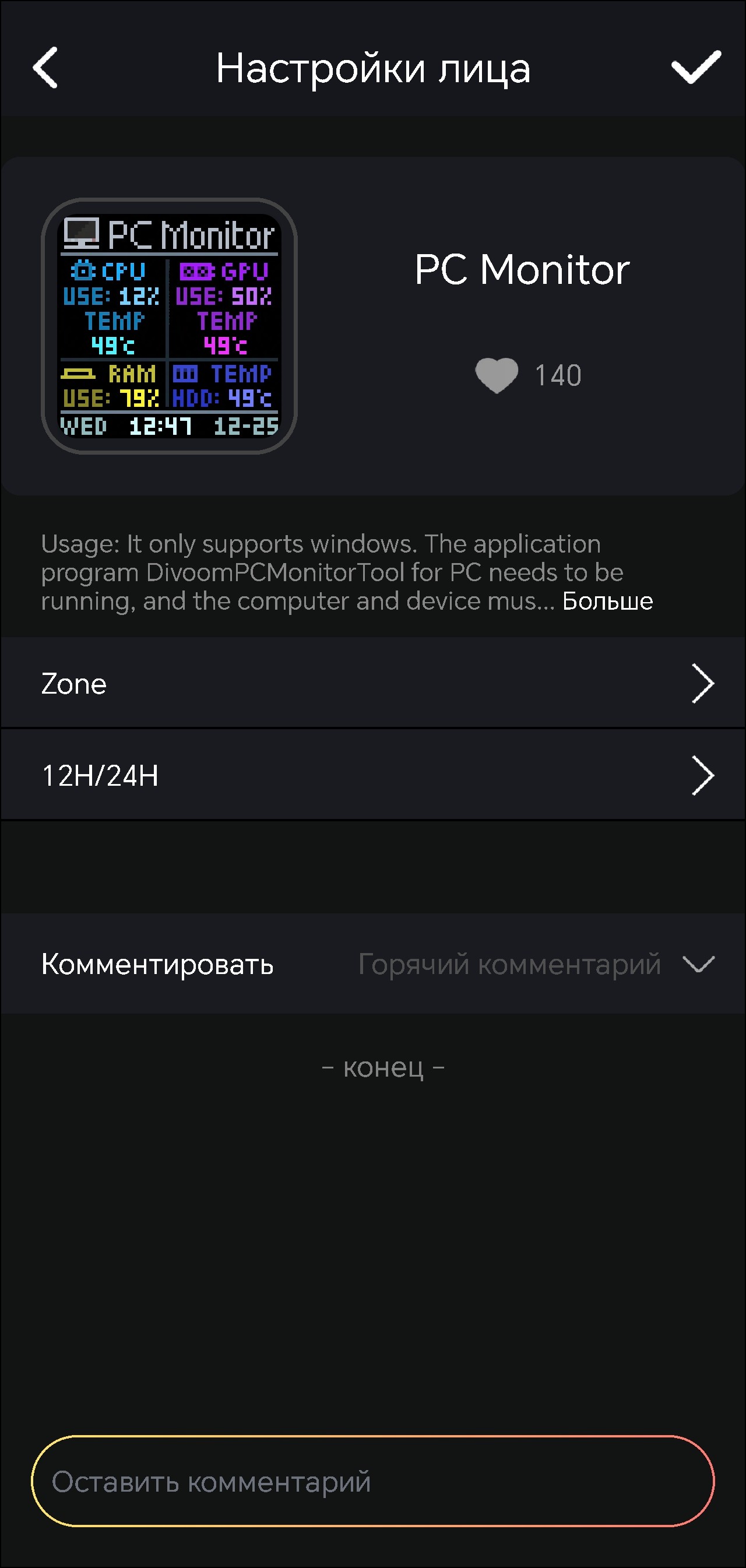Open the 12H/24H time format setting
Screen dimensions: 746x1568
[x=372, y=775]
